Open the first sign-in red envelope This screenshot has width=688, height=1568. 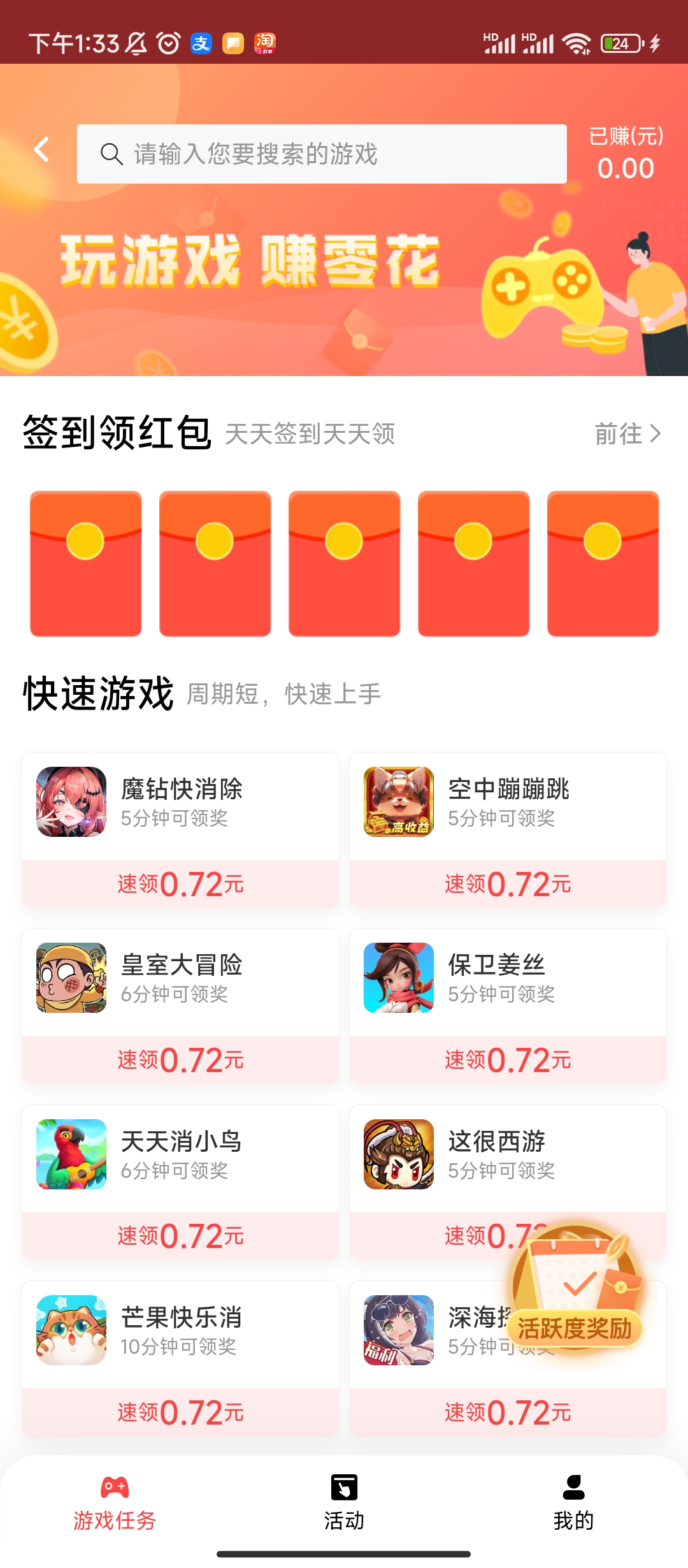pos(85,563)
